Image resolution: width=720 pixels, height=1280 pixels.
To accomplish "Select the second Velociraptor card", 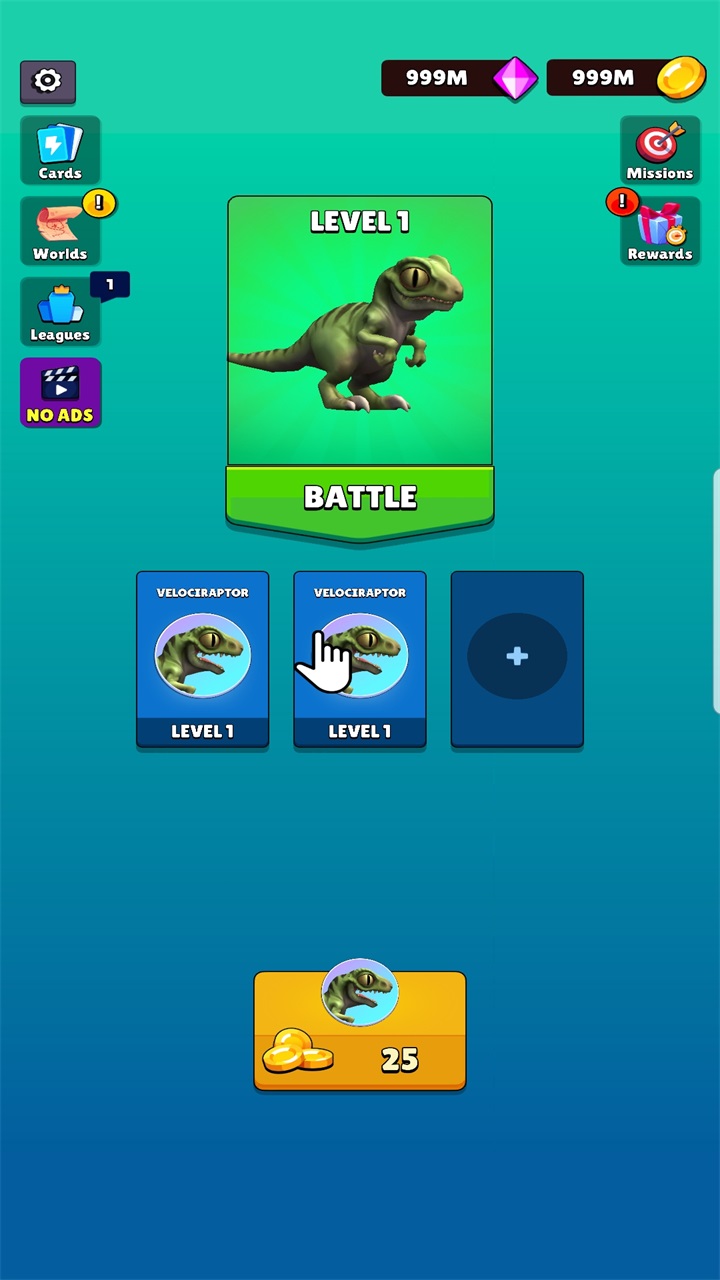I will click(x=360, y=659).
